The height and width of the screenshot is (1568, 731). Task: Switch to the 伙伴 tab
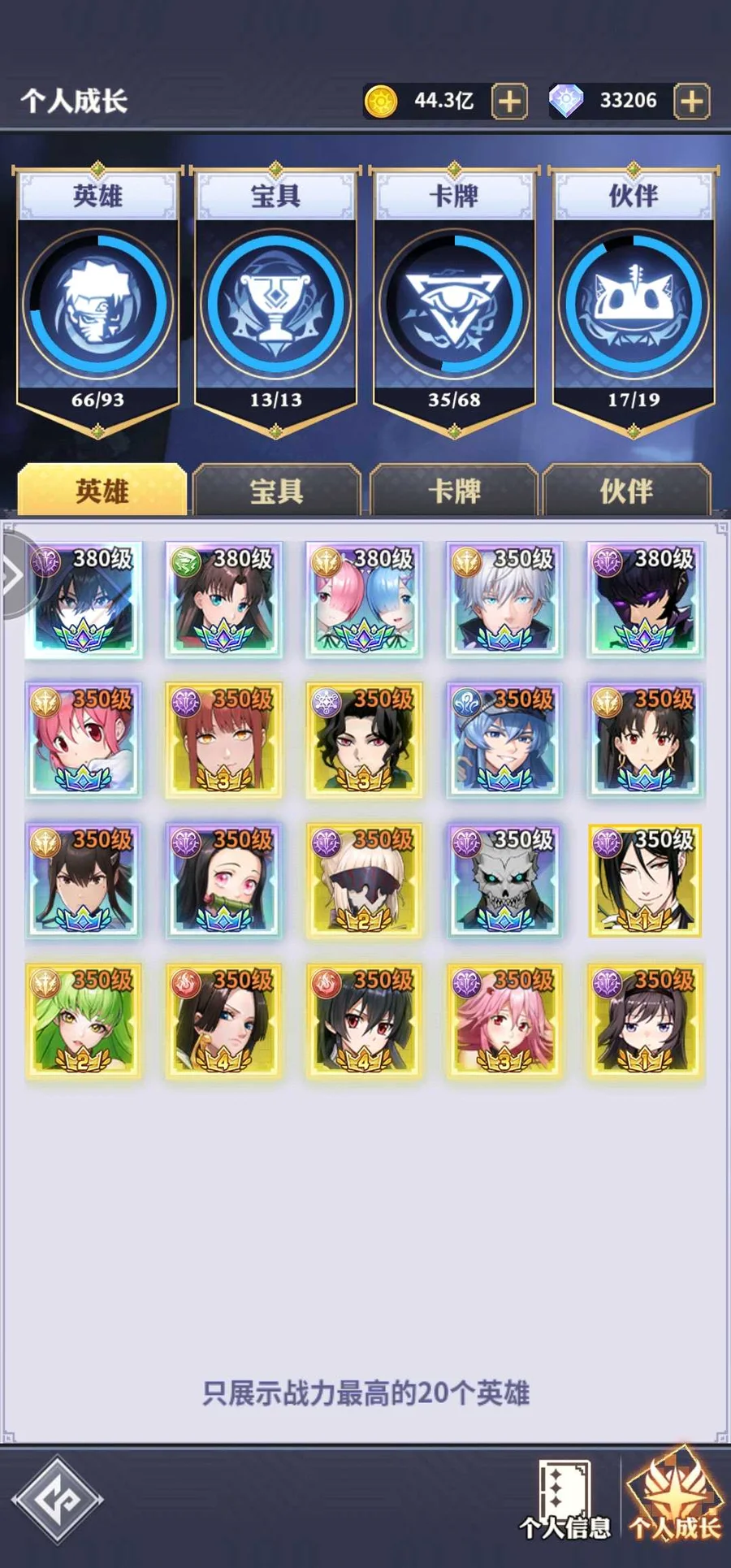626,491
